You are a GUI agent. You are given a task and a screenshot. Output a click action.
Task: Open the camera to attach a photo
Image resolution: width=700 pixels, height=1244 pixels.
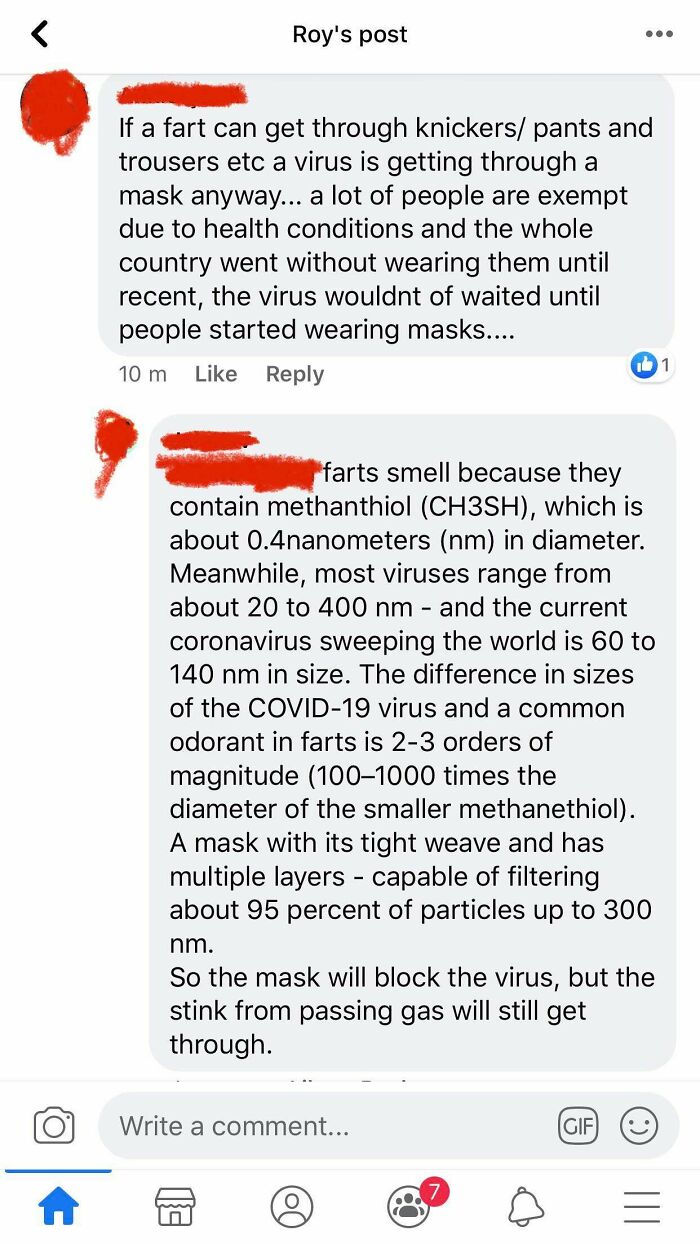tap(54, 1126)
